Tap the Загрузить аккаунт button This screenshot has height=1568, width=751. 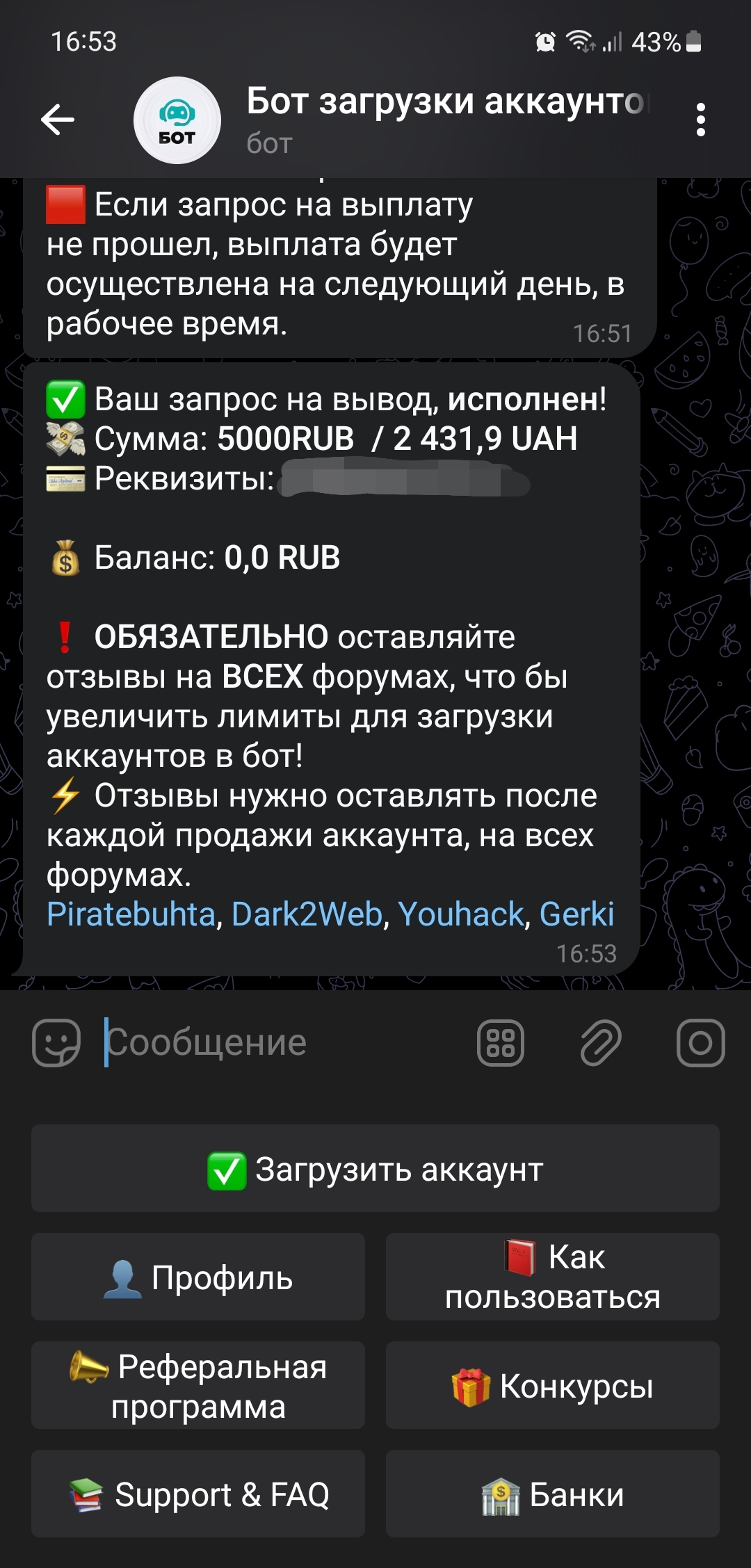pyautogui.click(x=375, y=1169)
